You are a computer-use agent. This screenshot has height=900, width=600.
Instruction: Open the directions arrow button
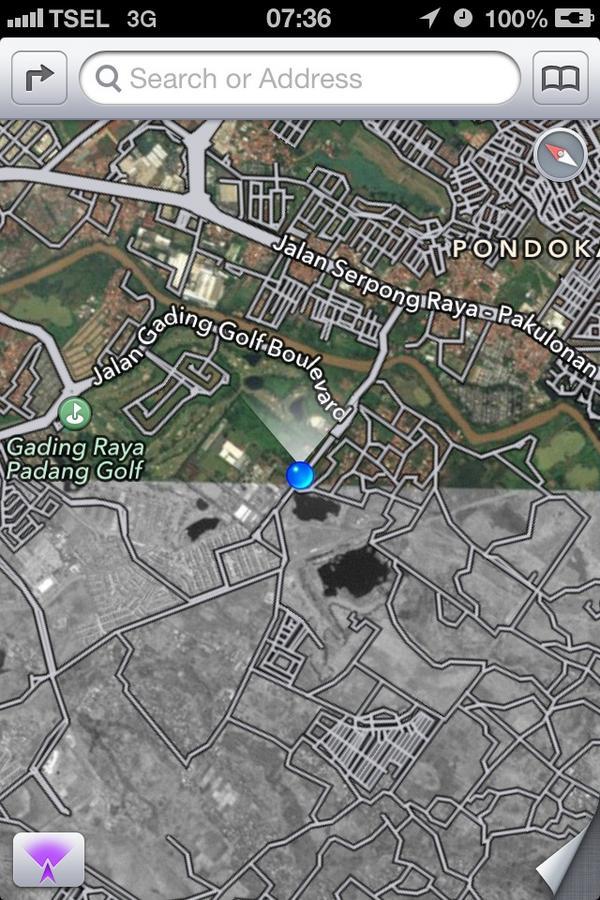tap(39, 78)
